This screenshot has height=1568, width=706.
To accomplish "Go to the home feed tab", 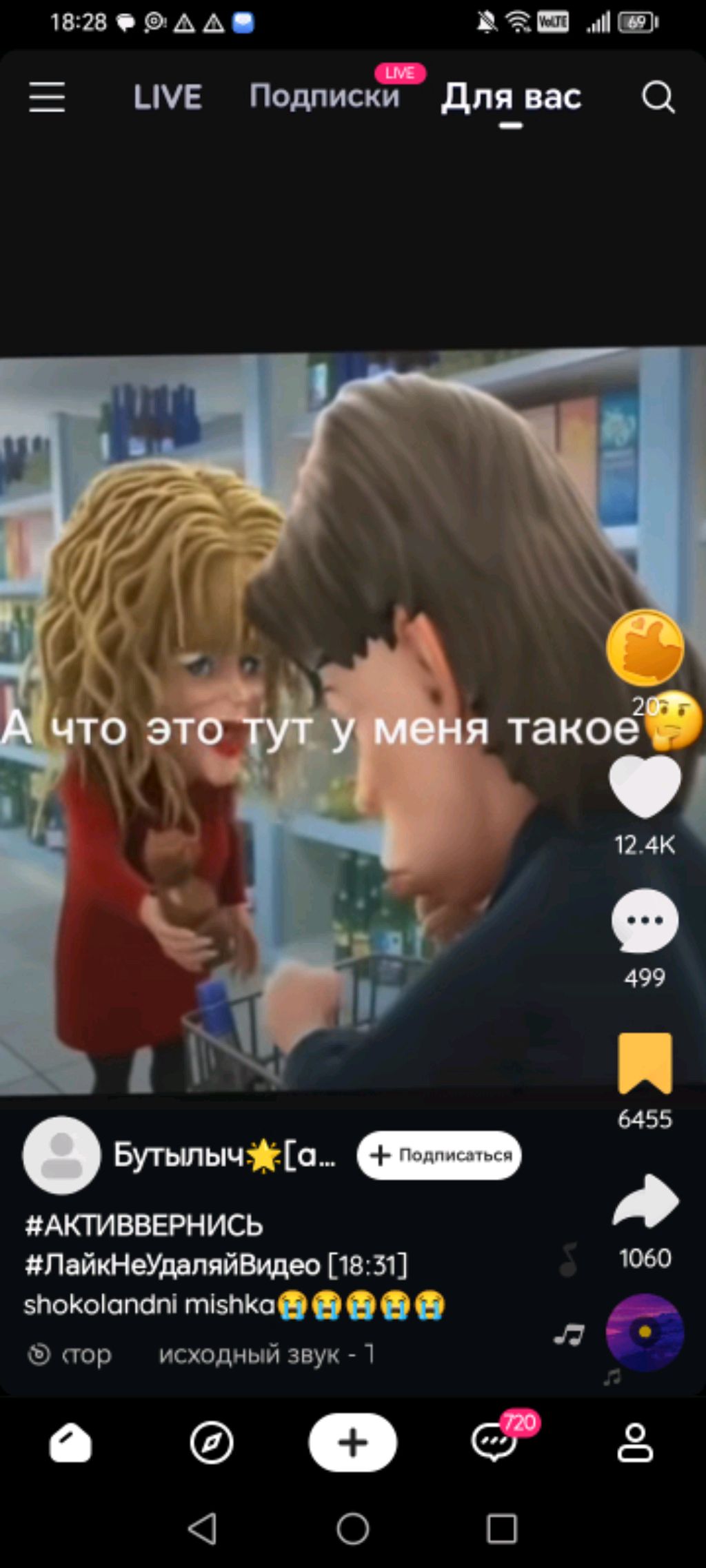I will 70,1443.
